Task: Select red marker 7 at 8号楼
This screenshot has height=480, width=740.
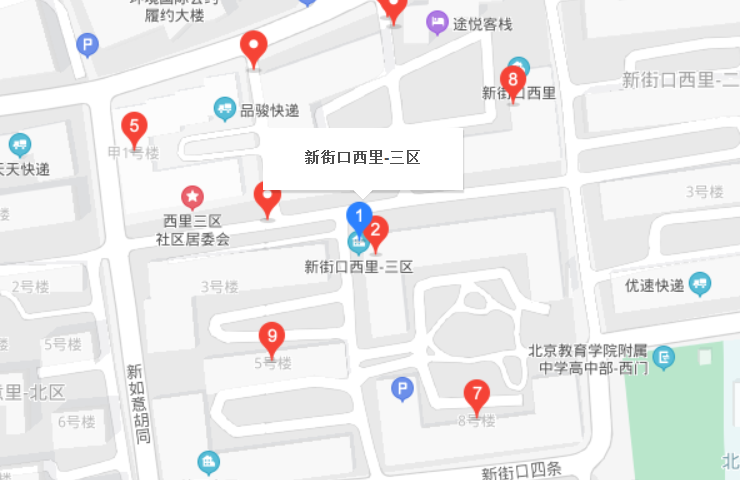Action: pos(477,394)
